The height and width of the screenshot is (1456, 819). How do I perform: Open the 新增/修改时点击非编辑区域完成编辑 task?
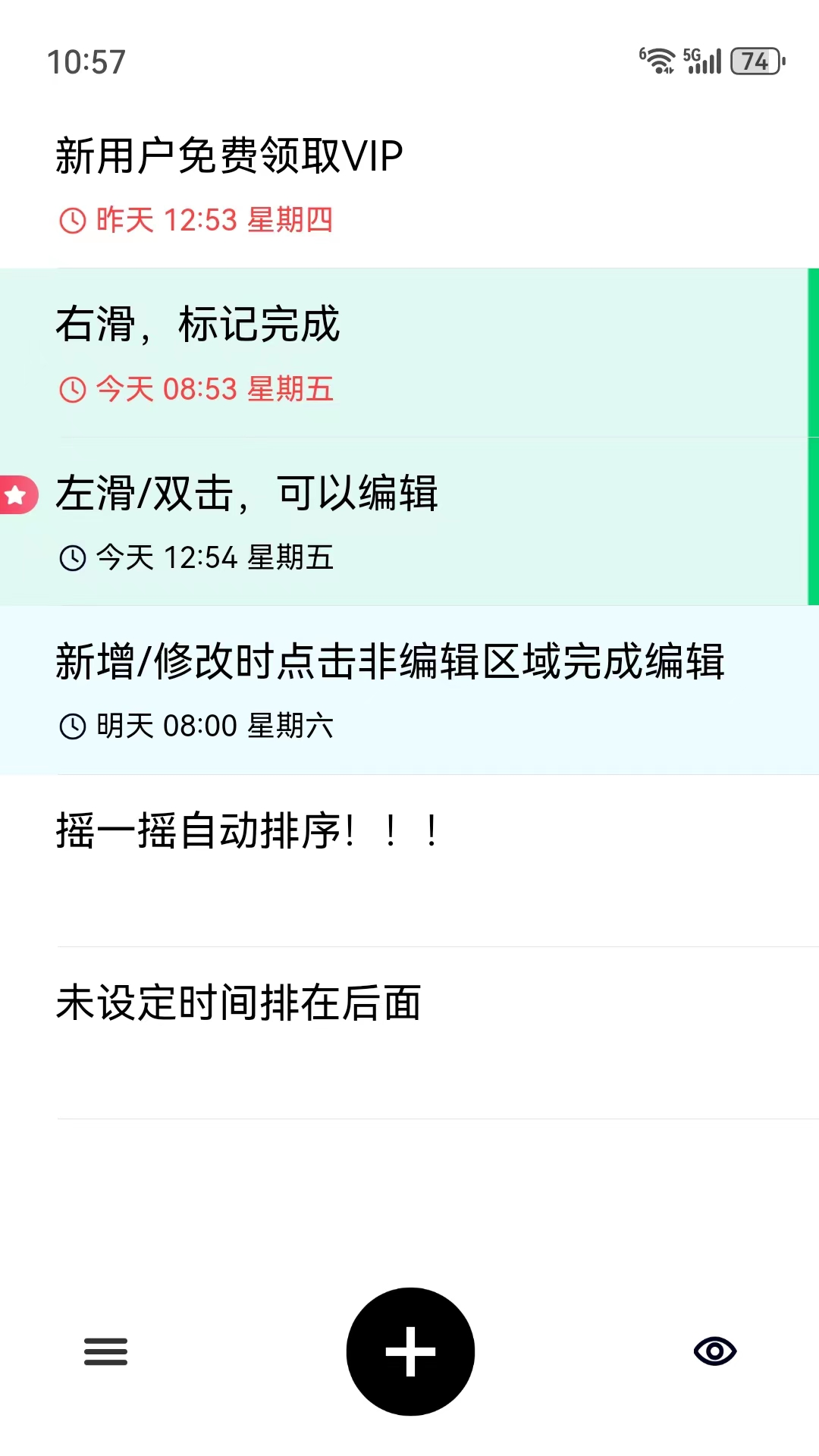[x=391, y=661]
